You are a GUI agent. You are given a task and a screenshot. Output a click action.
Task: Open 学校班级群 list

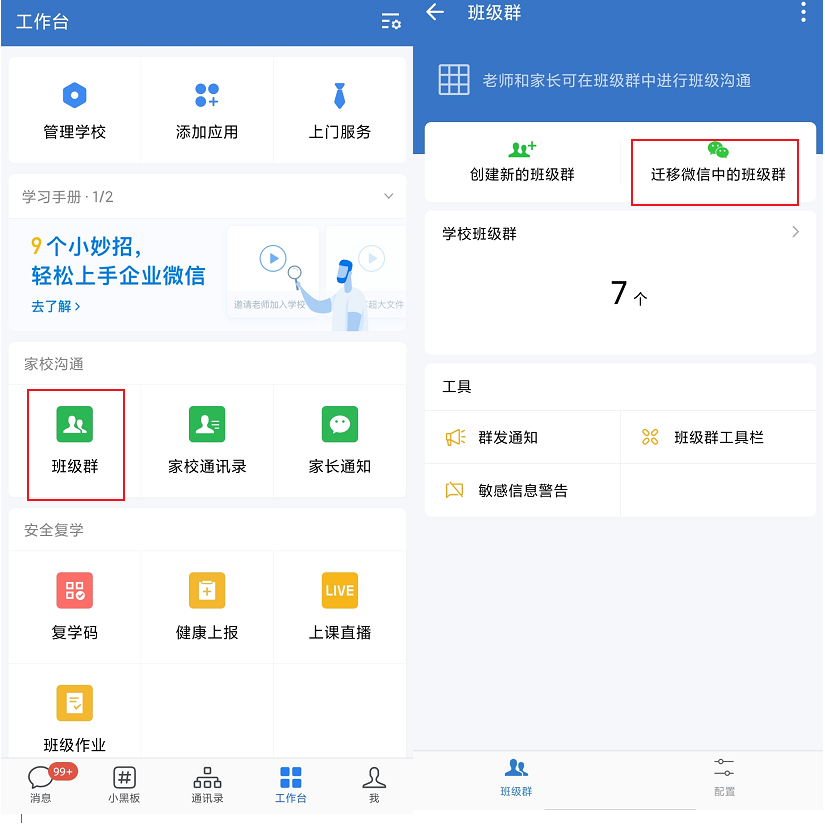620,233
